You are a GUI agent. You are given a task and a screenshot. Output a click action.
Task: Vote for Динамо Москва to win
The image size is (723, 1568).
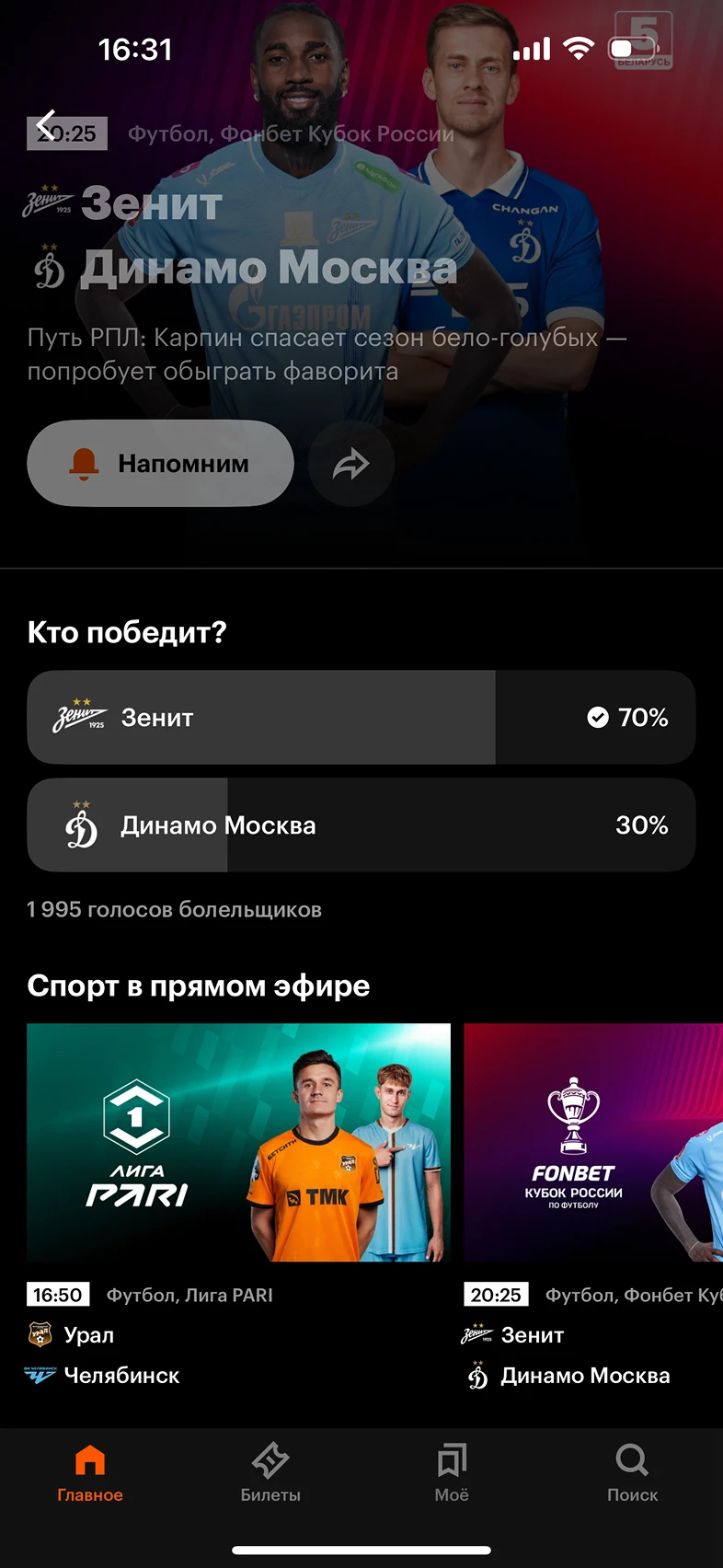tap(361, 825)
